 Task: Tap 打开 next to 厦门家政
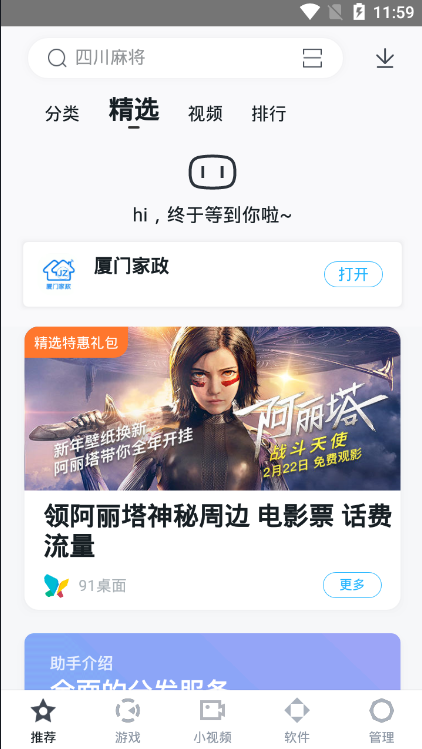pos(353,274)
